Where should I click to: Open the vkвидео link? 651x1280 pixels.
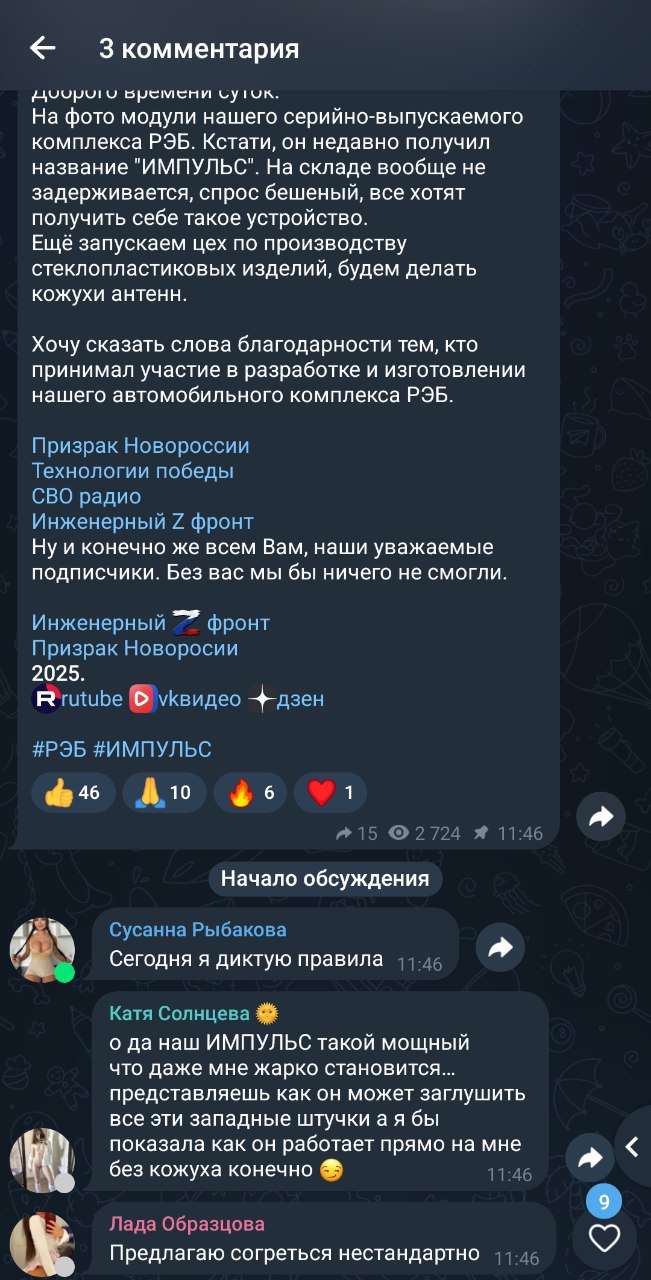coord(200,699)
